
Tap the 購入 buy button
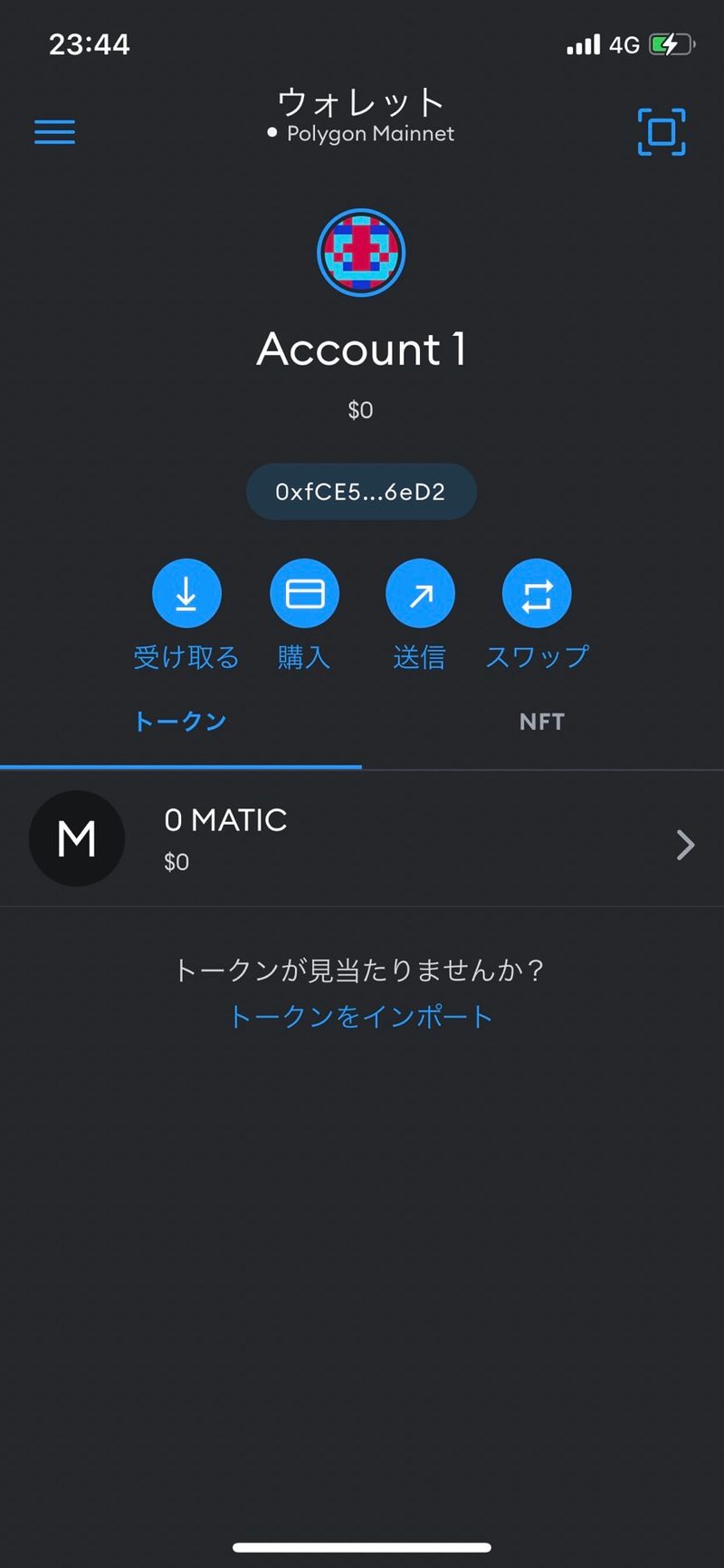(304, 594)
